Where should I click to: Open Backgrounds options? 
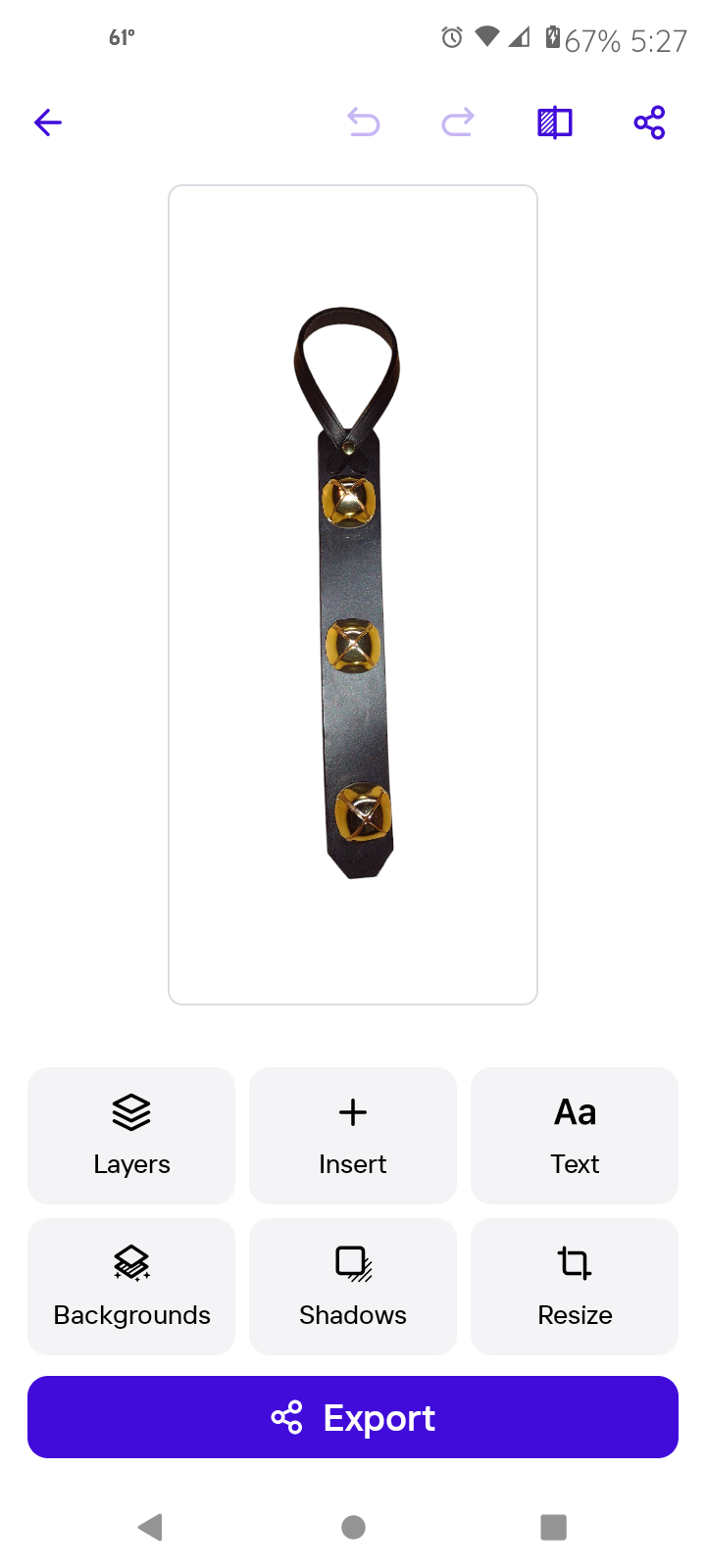point(131,1287)
